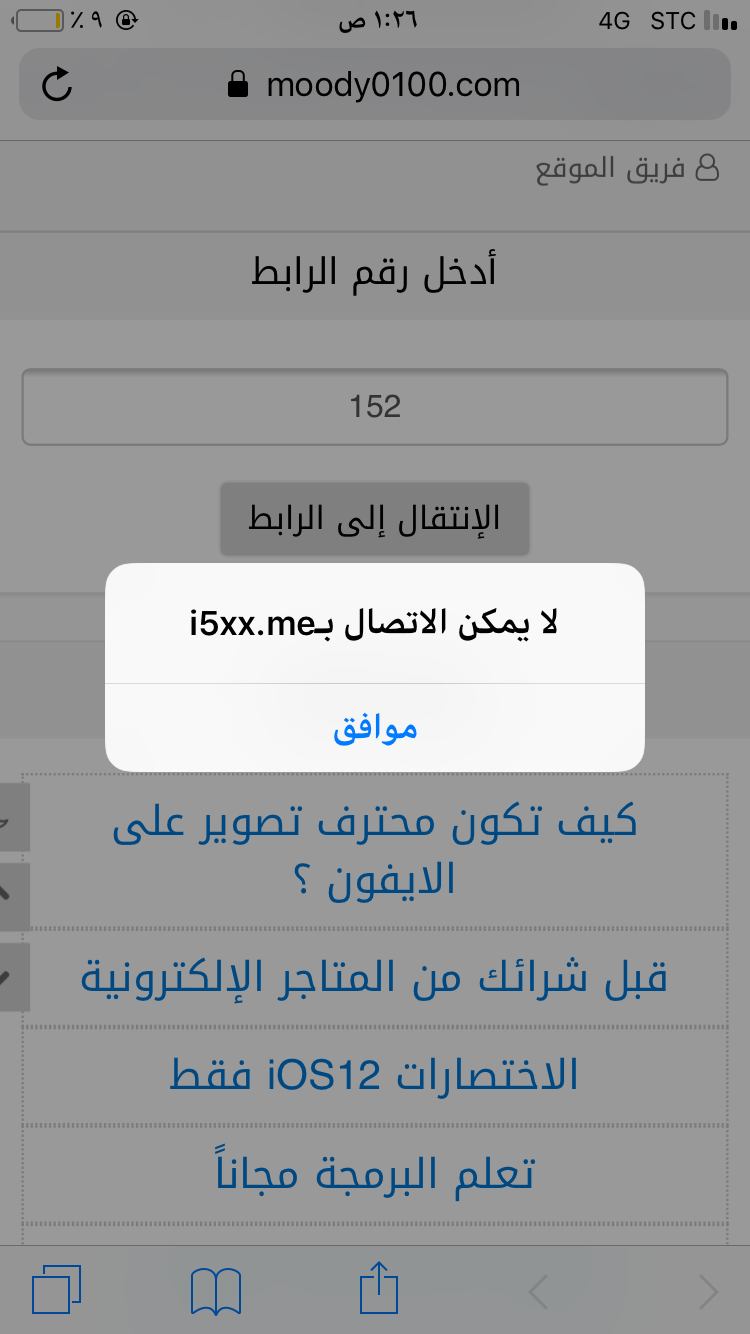The height and width of the screenshot is (1334, 750).
Task: Open the الاختصارات iOS12 فقط link
Action: 375,1075
